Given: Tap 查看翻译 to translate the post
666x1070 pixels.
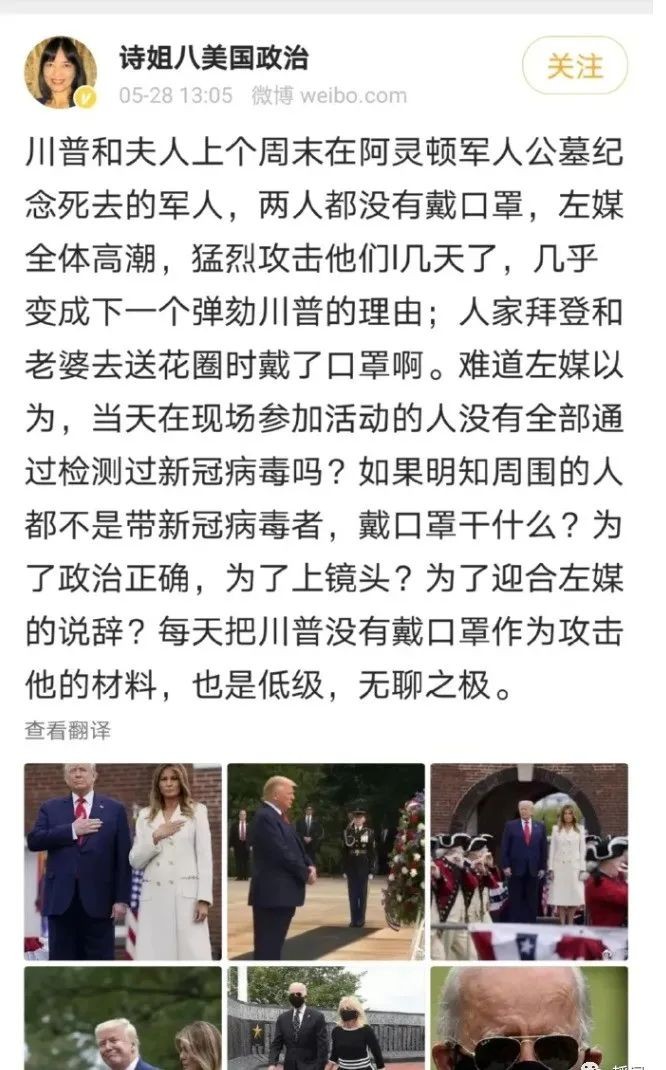Looking at the screenshot, I should tap(67, 731).
